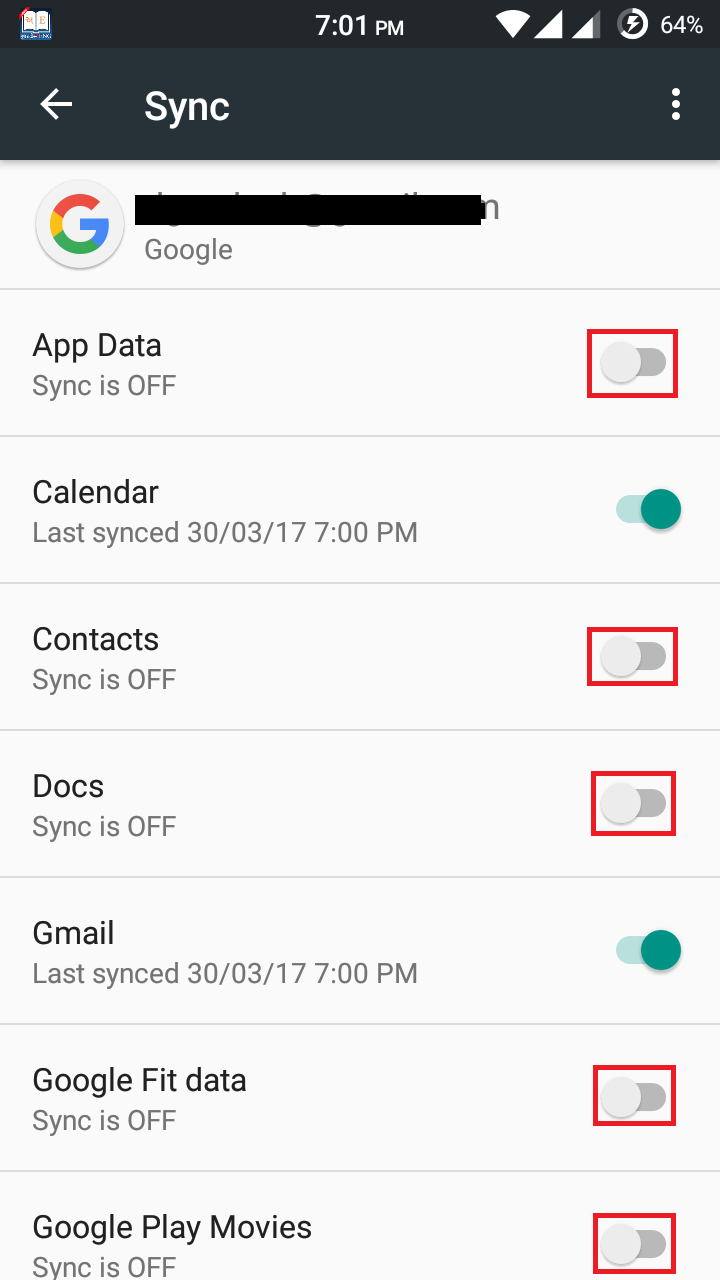Turn on Google Fit data sync
The width and height of the screenshot is (720, 1280).
[633, 1097]
